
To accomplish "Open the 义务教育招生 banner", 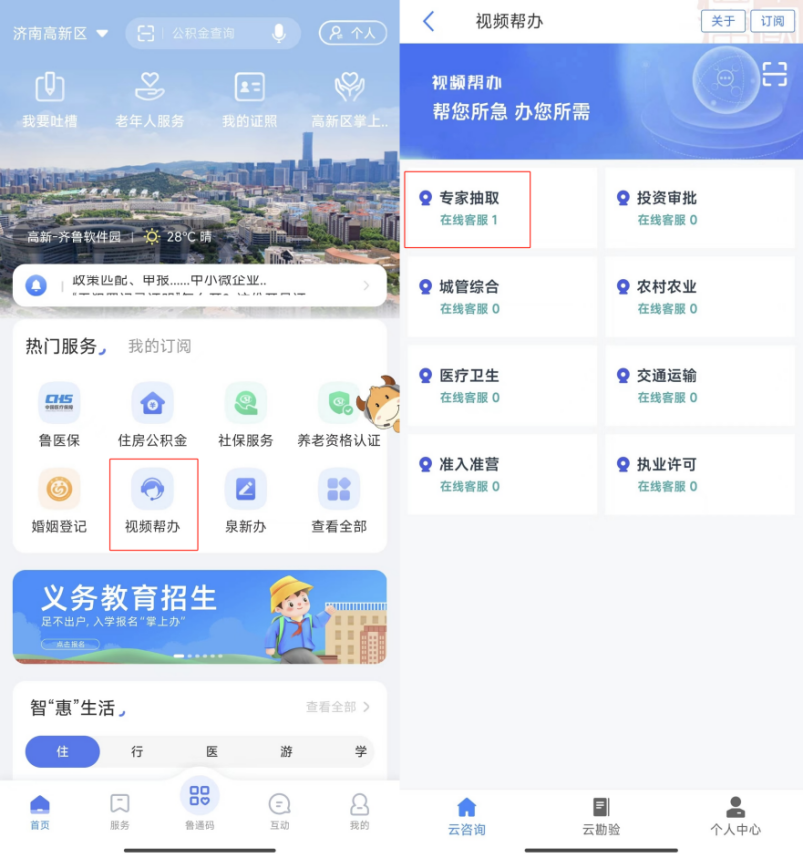I will [x=199, y=616].
